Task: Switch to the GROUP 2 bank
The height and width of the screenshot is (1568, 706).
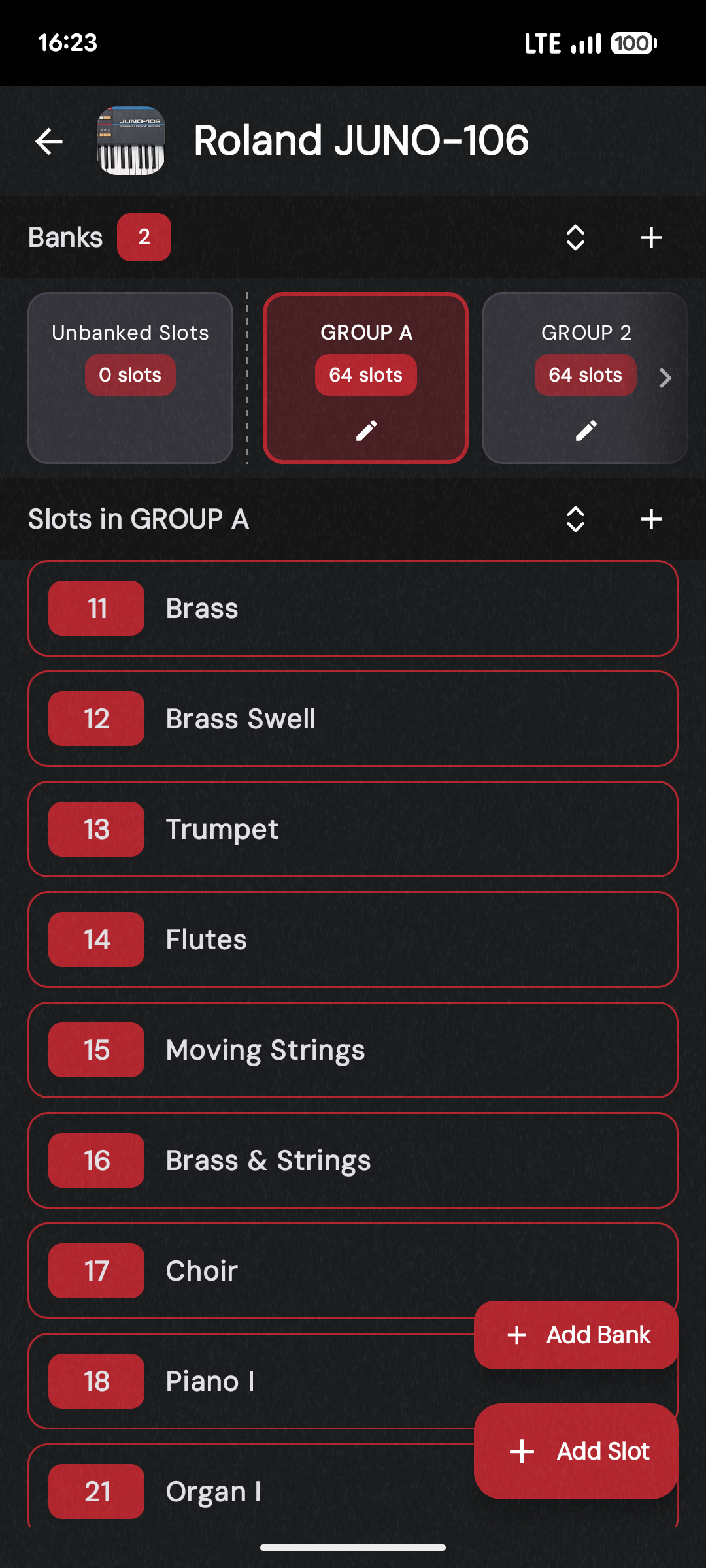Action: (584, 333)
